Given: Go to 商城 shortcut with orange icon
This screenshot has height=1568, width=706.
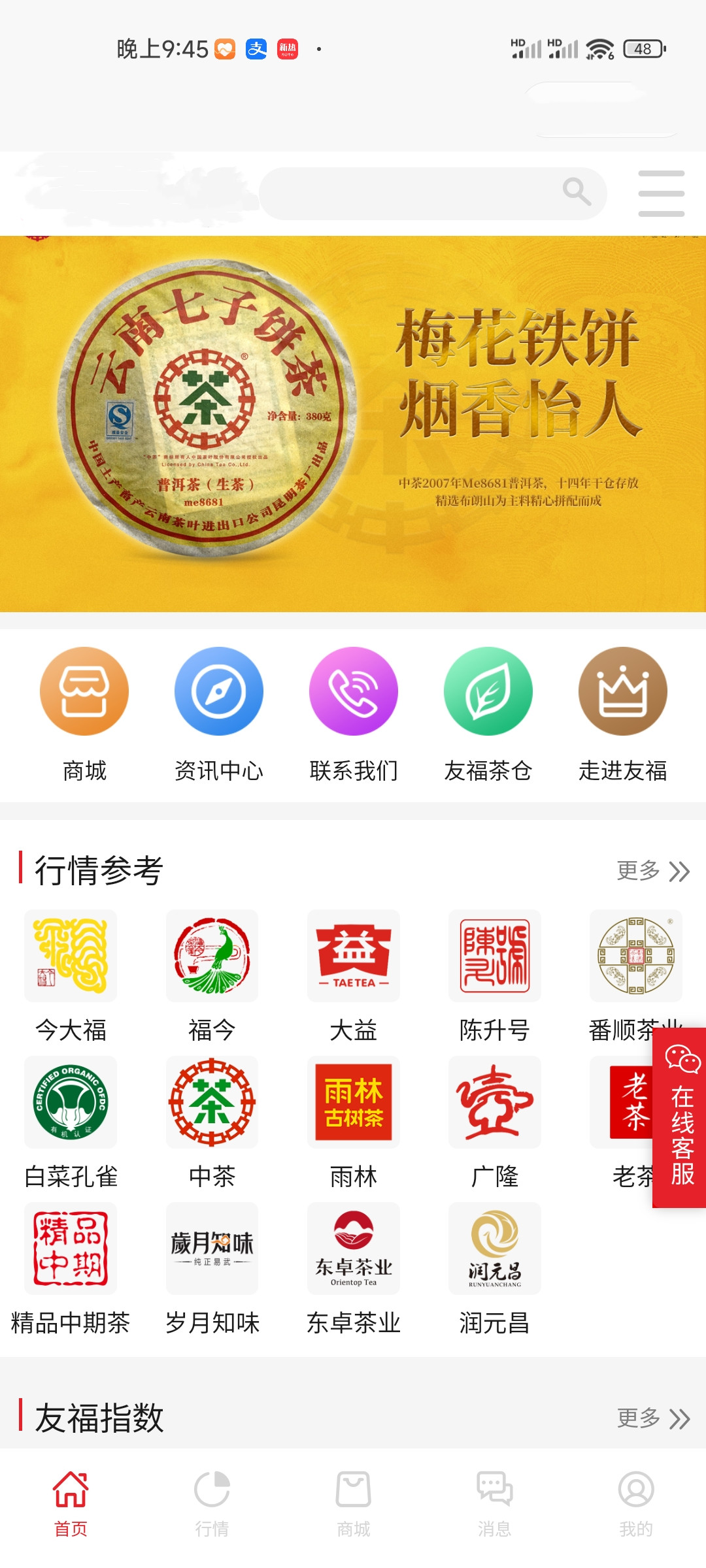Looking at the screenshot, I should [84, 713].
